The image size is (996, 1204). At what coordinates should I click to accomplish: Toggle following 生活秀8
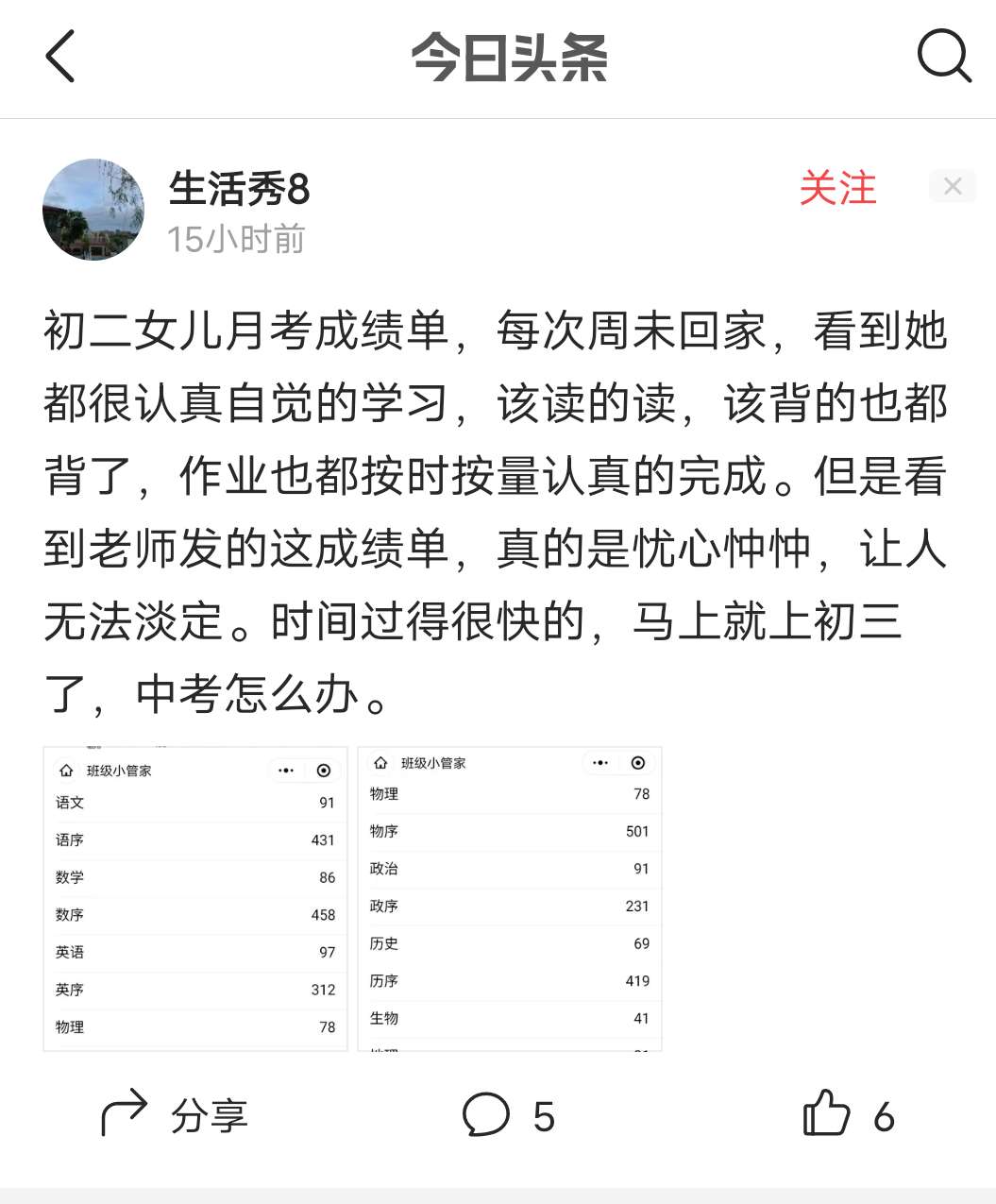838,189
